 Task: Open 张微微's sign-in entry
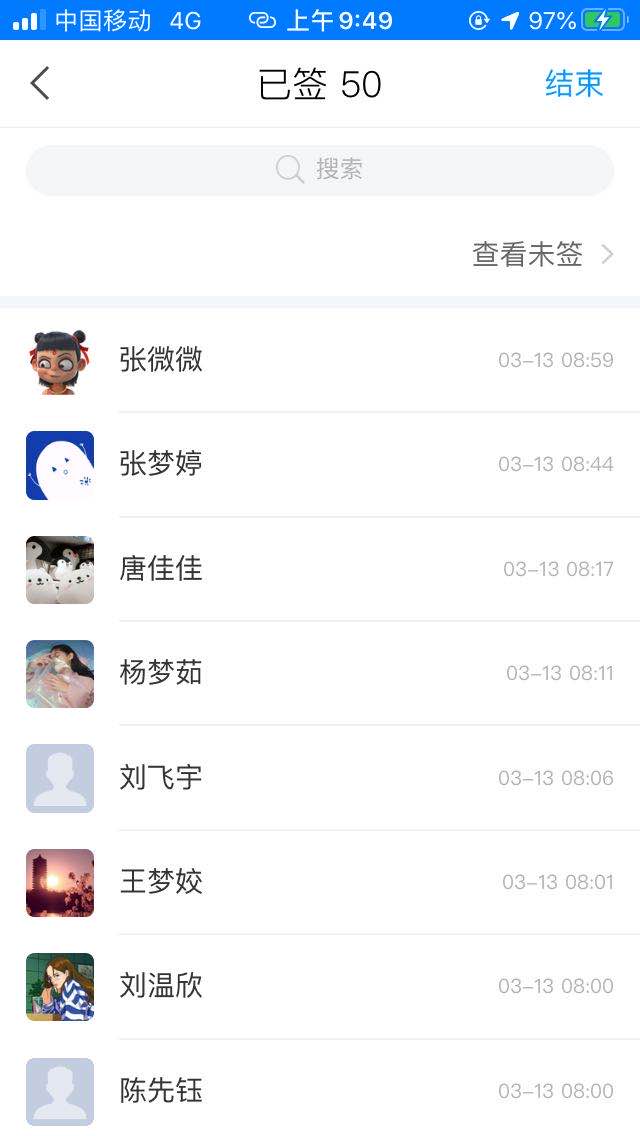click(320, 360)
